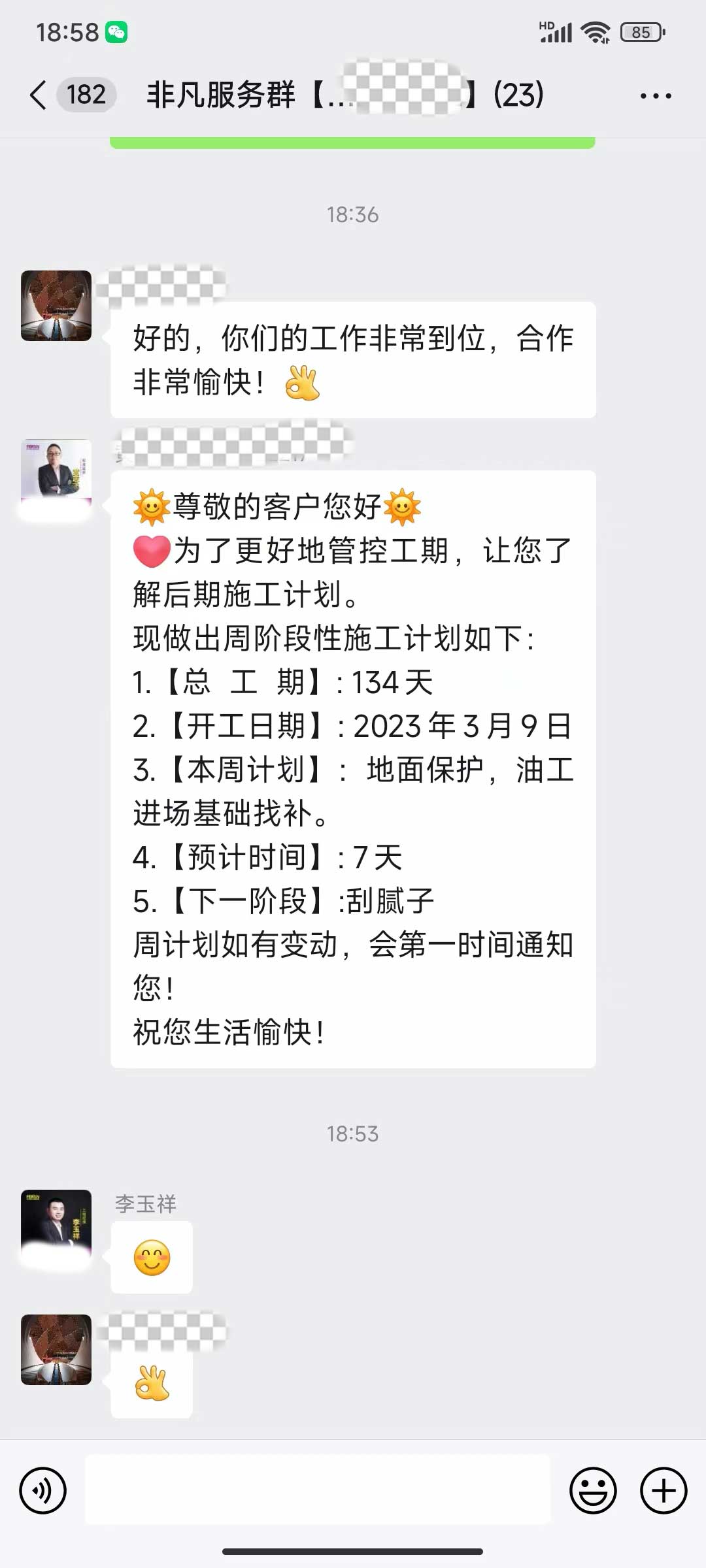Open the group chat overflow menu
Screen dimensions: 706x1568
click(656, 96)
